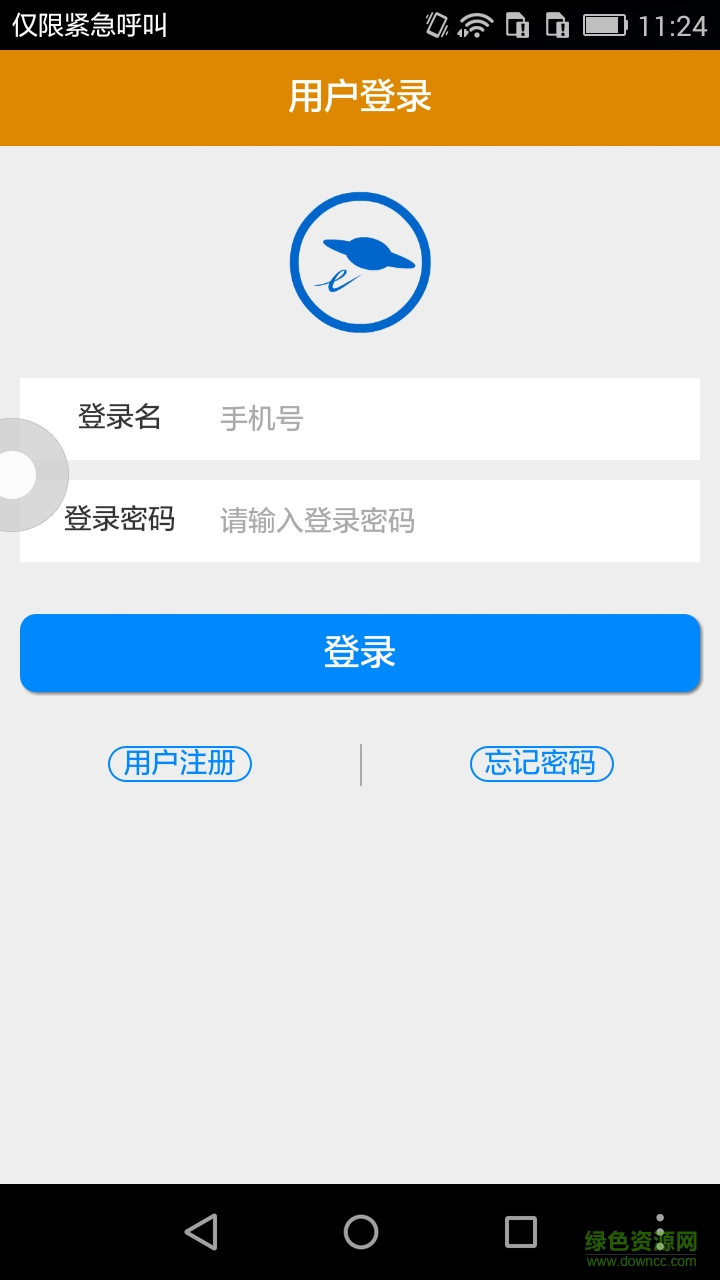This screenshot has height=1280, width=720.
Task: Return to the home screen
Action: (361, 1232)
